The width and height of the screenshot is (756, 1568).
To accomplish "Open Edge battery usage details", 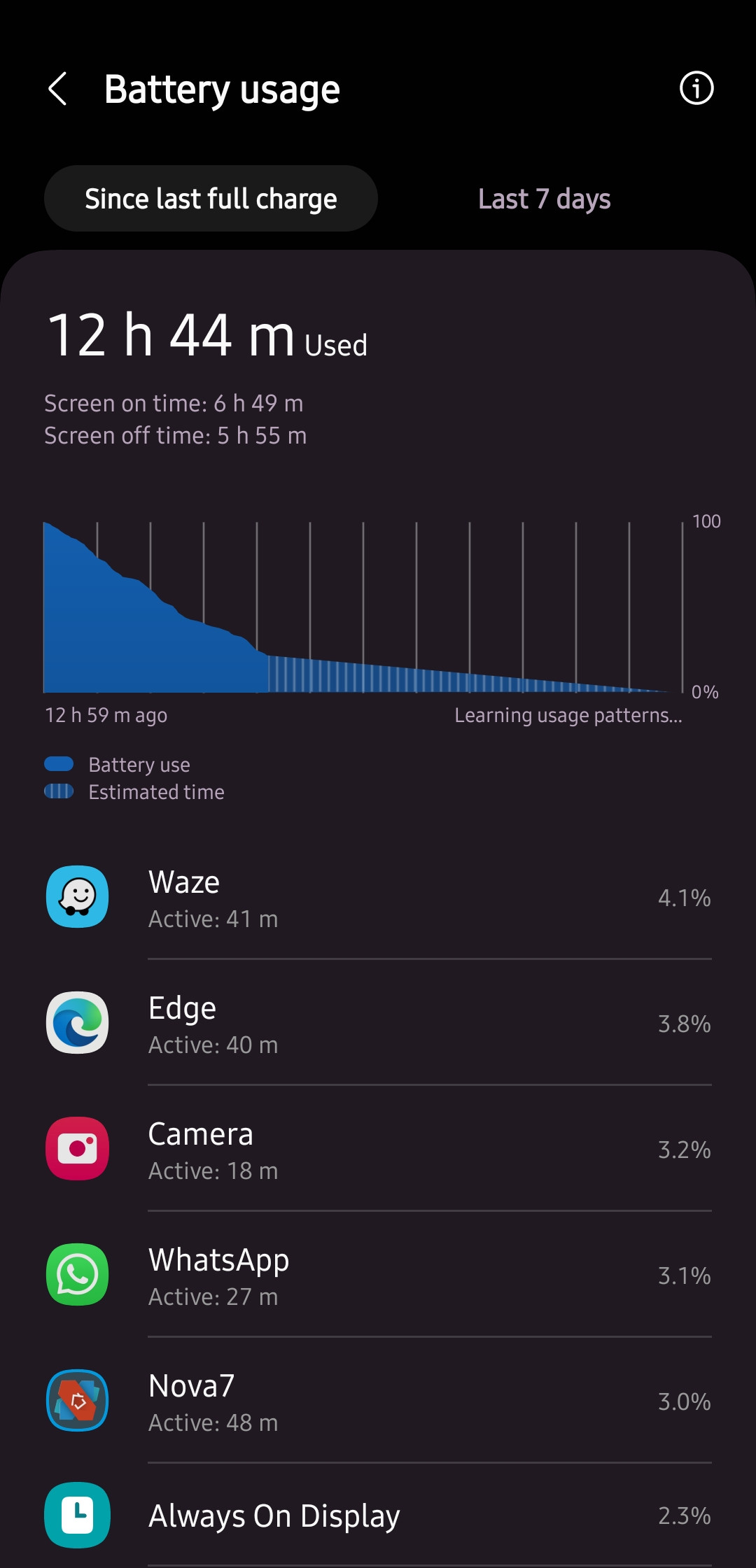I will (378, 1023).
